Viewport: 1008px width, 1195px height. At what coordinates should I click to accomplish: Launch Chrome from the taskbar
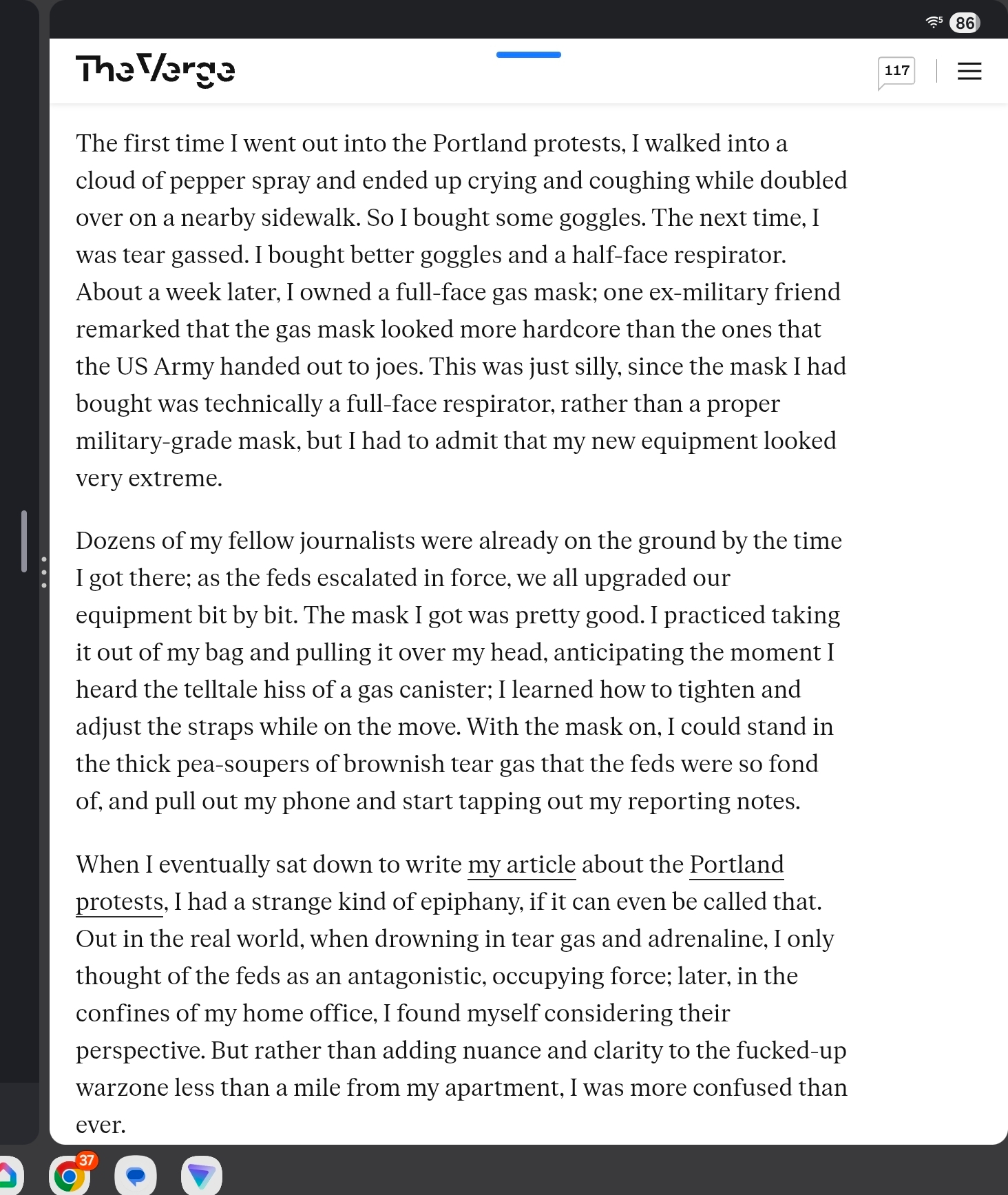click(x=70, y=1176)
